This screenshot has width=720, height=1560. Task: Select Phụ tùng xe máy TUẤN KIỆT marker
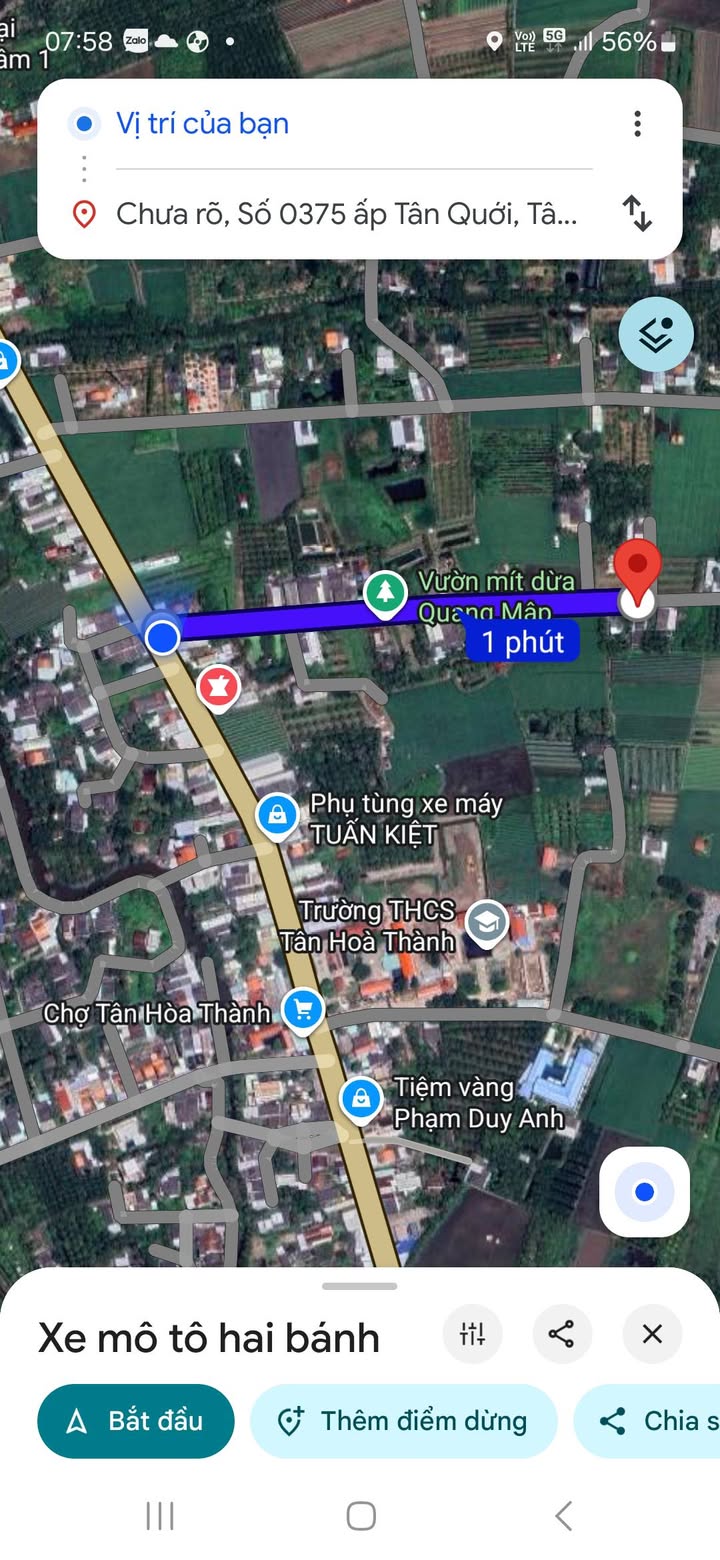tap(276, 816)
